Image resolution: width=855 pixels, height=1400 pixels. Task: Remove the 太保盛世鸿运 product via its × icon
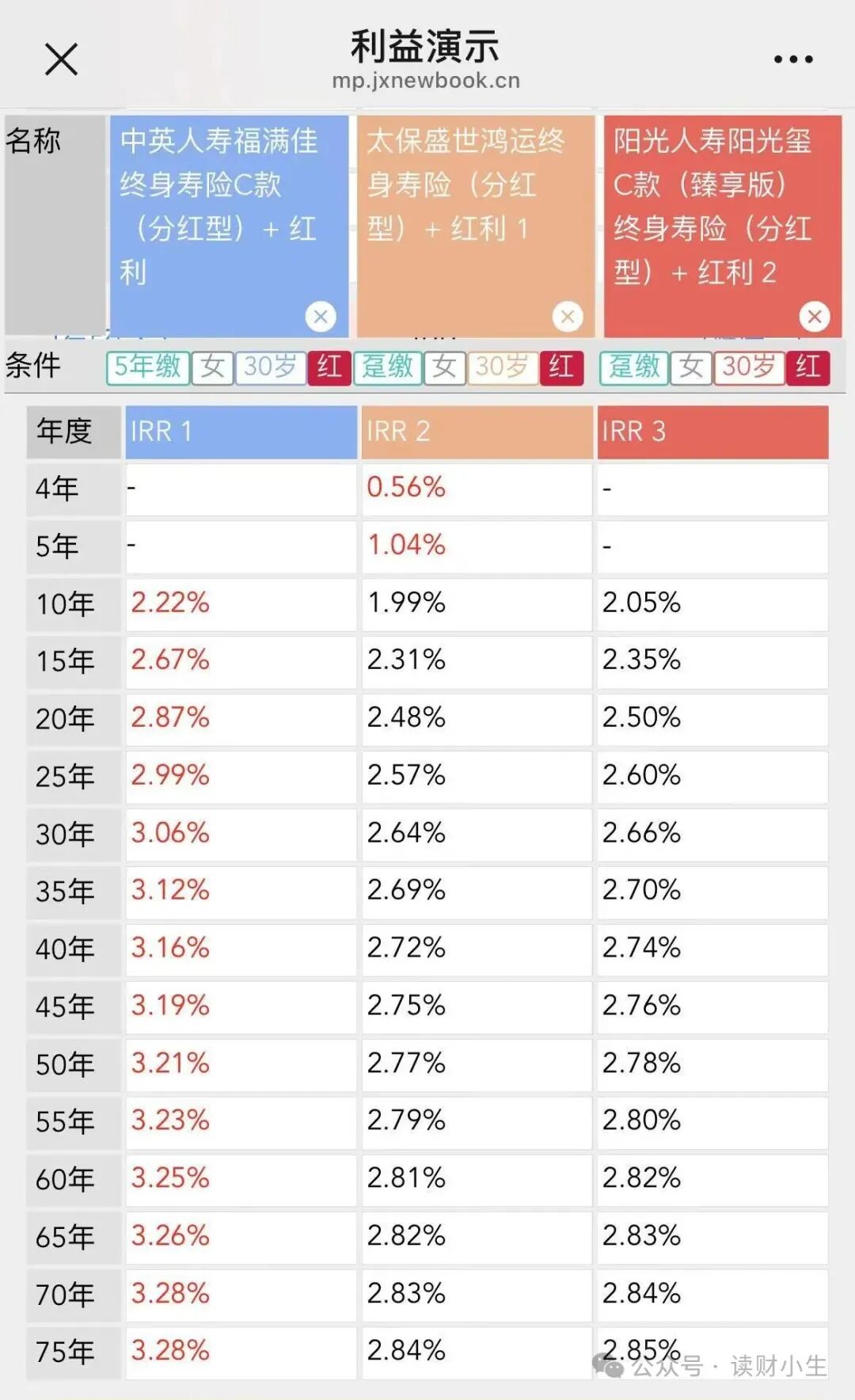[567, 316]
